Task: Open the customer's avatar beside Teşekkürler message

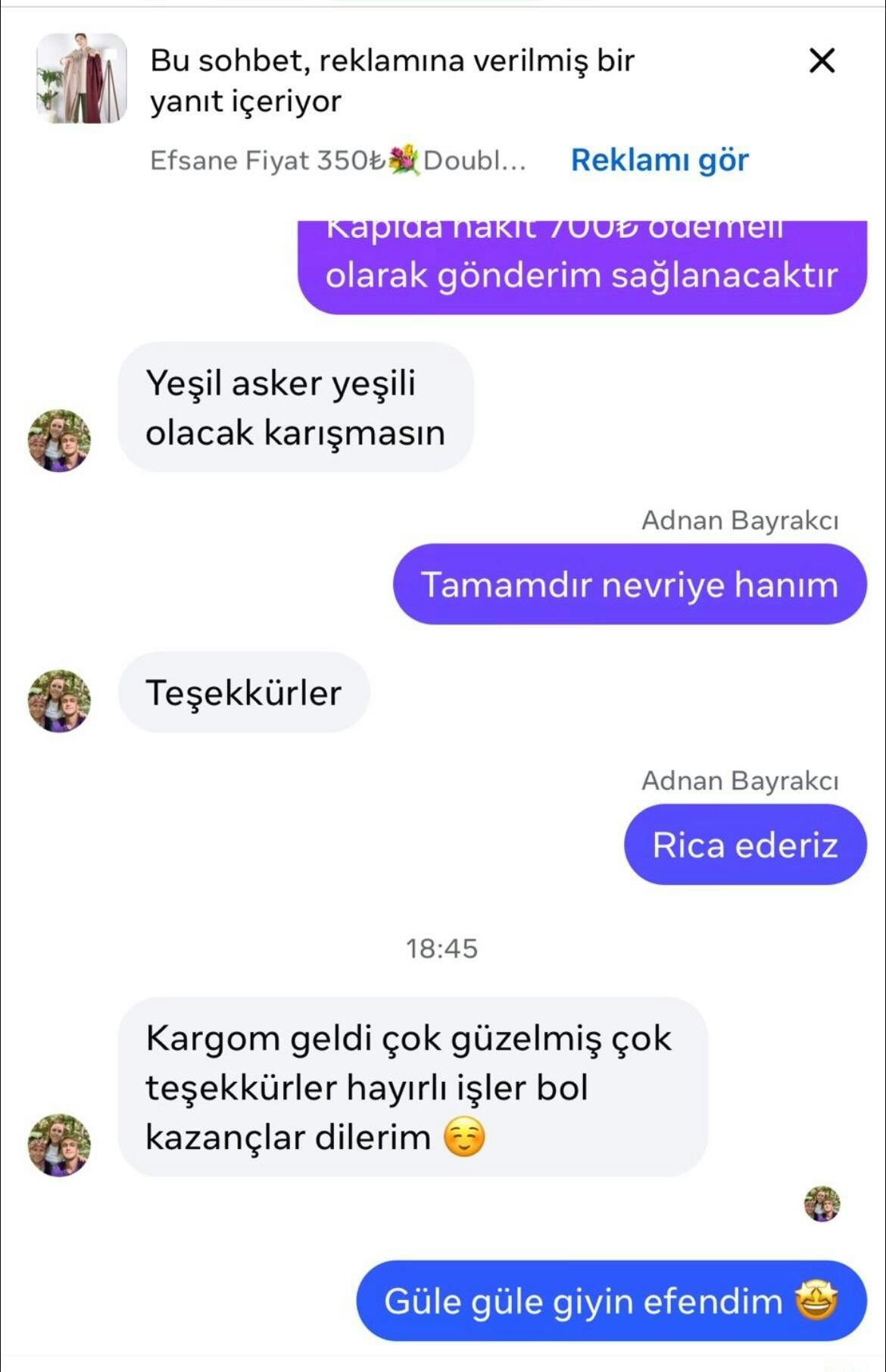Action: [59, 700]
